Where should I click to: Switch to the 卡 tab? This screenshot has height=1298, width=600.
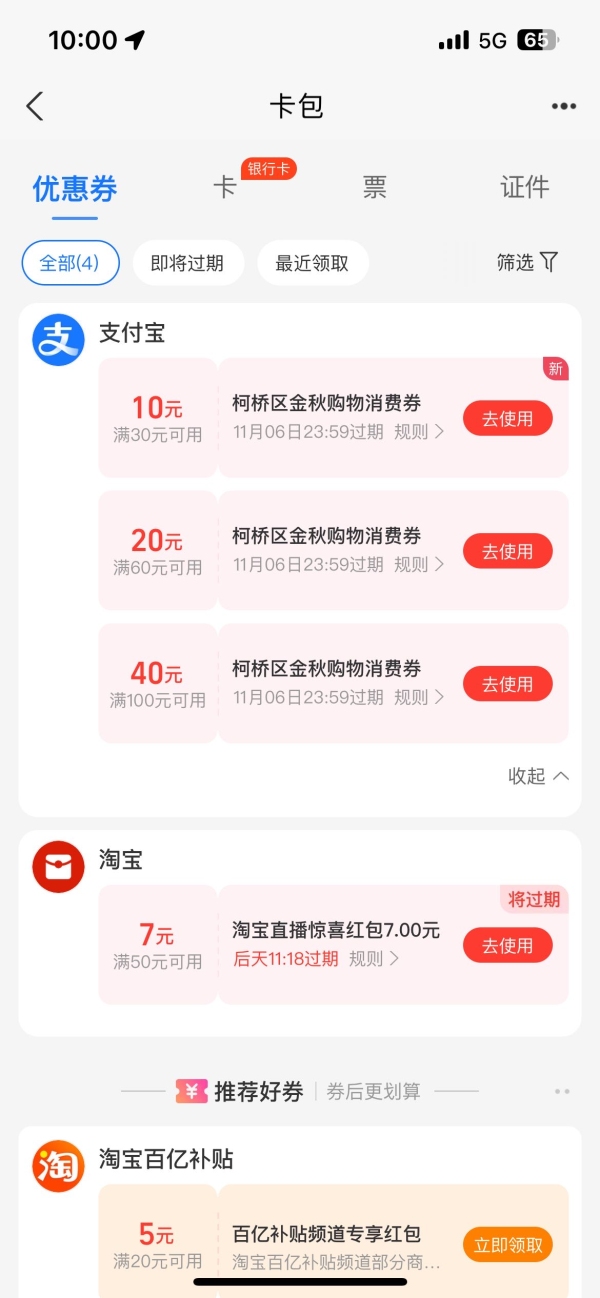pyautogui.click(x=225, y=187)
